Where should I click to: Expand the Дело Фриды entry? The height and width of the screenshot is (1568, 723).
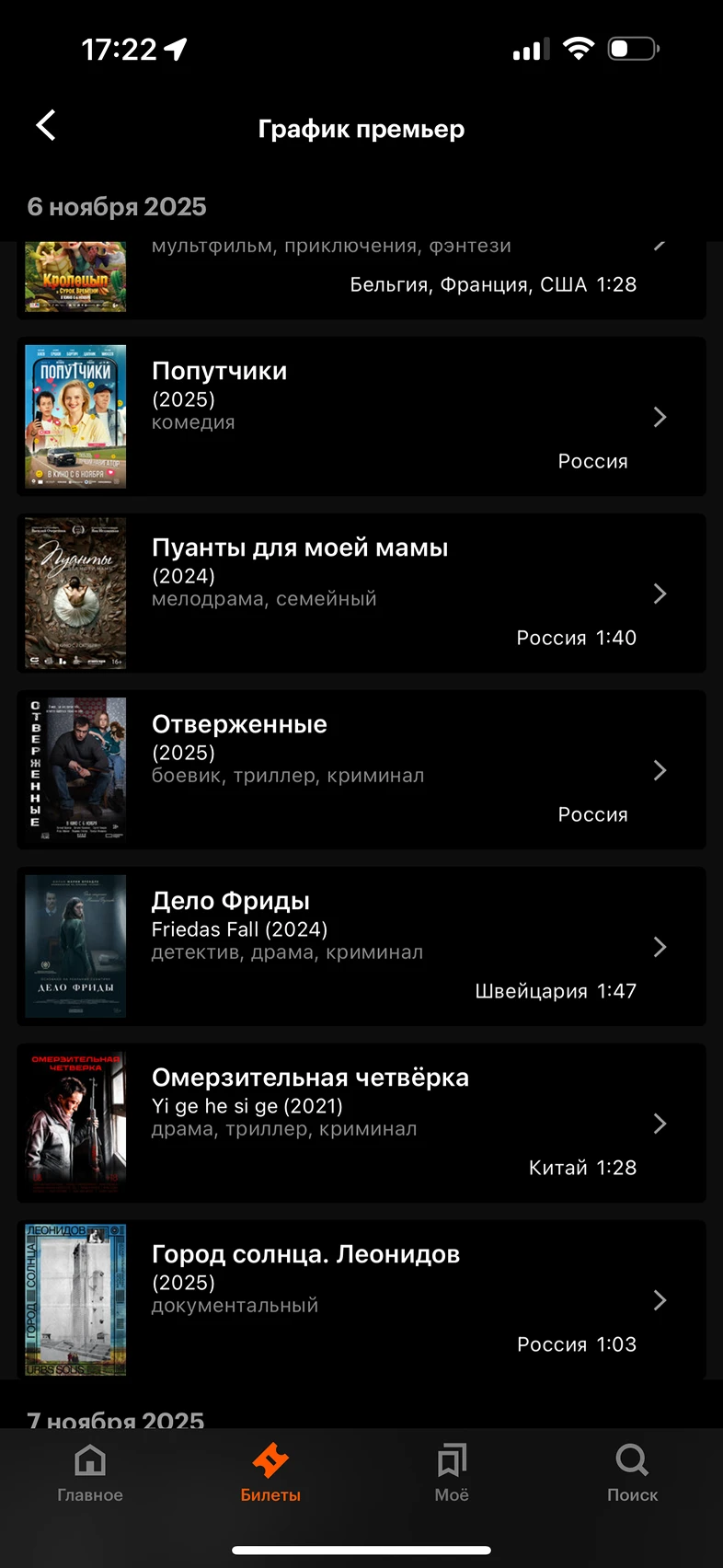[660, 947]
